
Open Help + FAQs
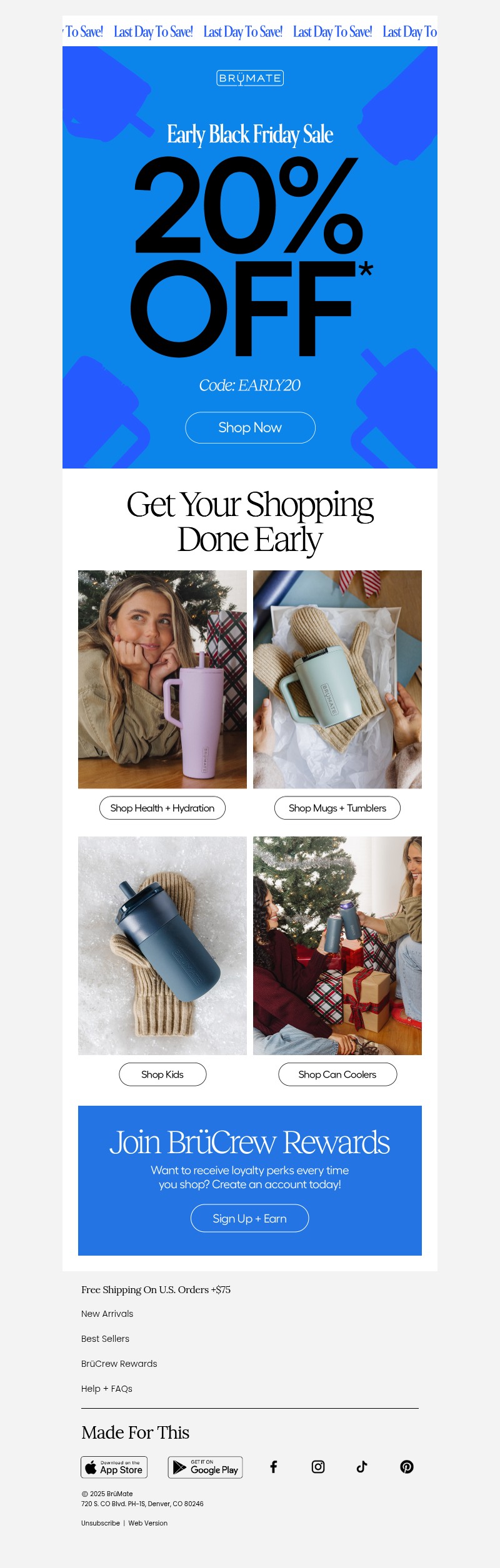pos(107,1389)
